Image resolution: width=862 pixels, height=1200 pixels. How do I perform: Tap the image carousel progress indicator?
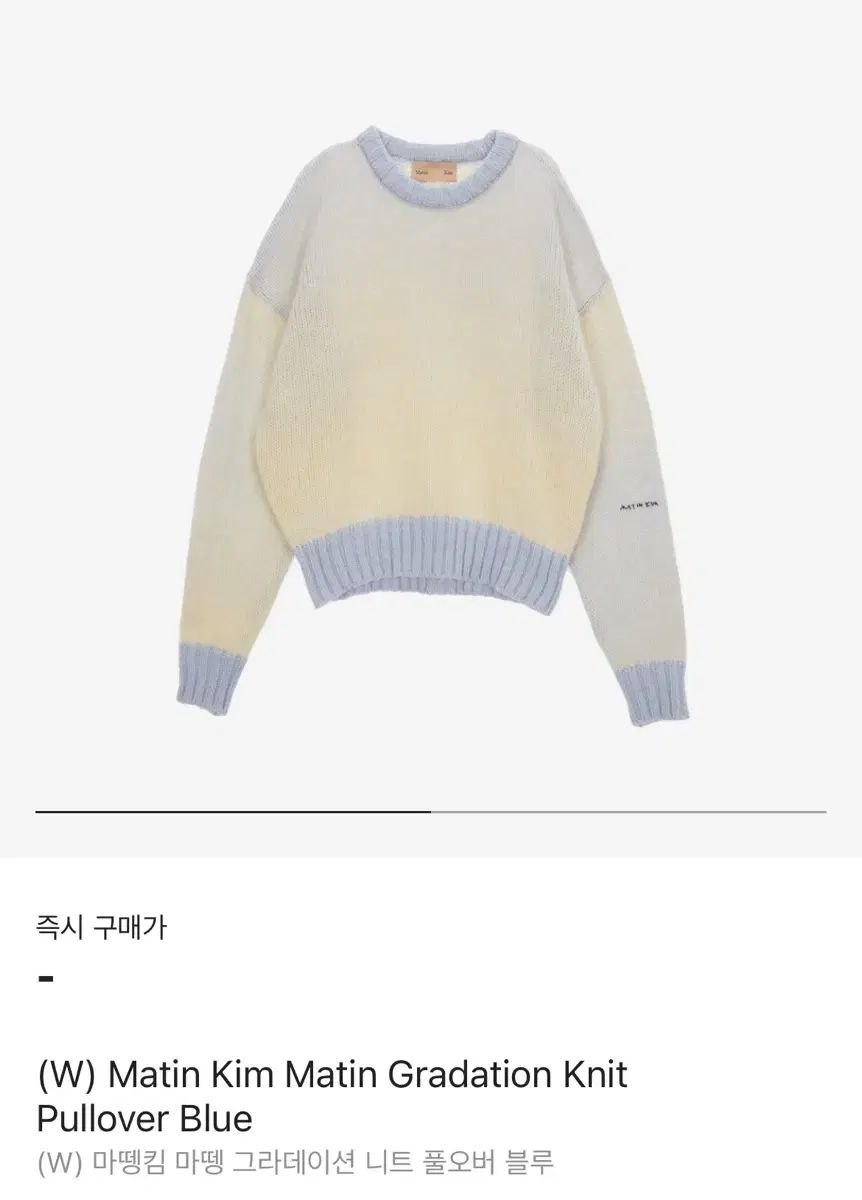coord(430,811)
